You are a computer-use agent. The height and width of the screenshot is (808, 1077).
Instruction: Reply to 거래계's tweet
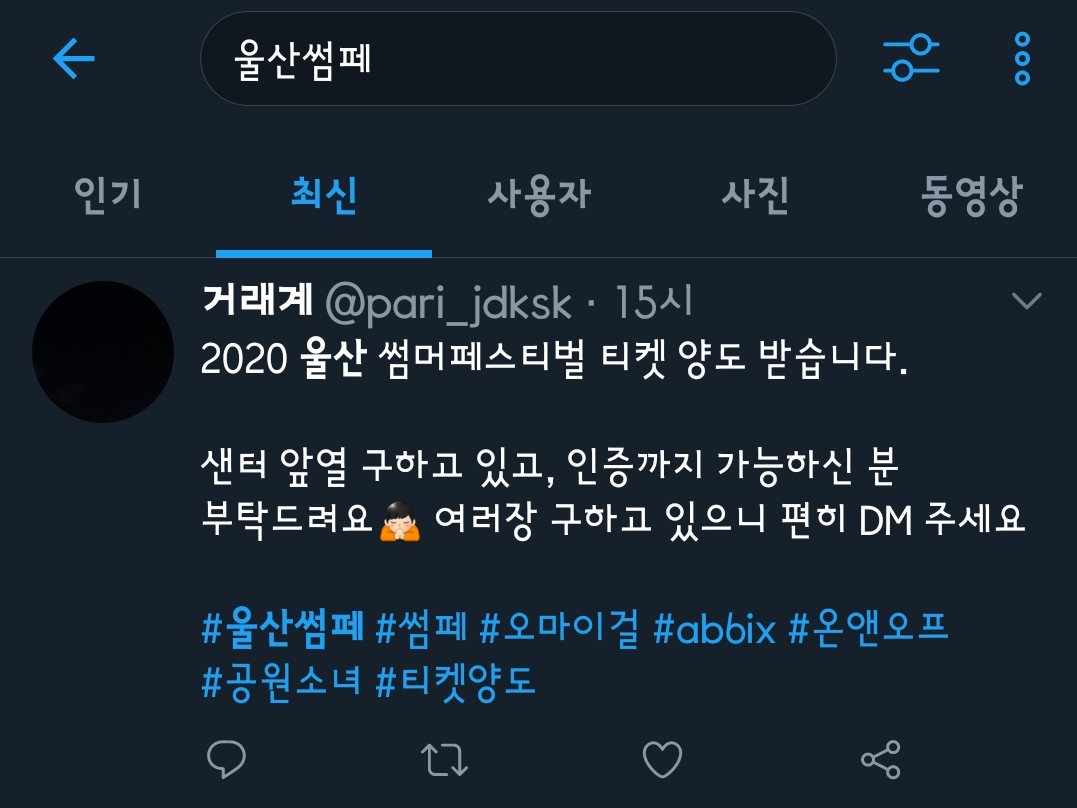tap(226, 760)
